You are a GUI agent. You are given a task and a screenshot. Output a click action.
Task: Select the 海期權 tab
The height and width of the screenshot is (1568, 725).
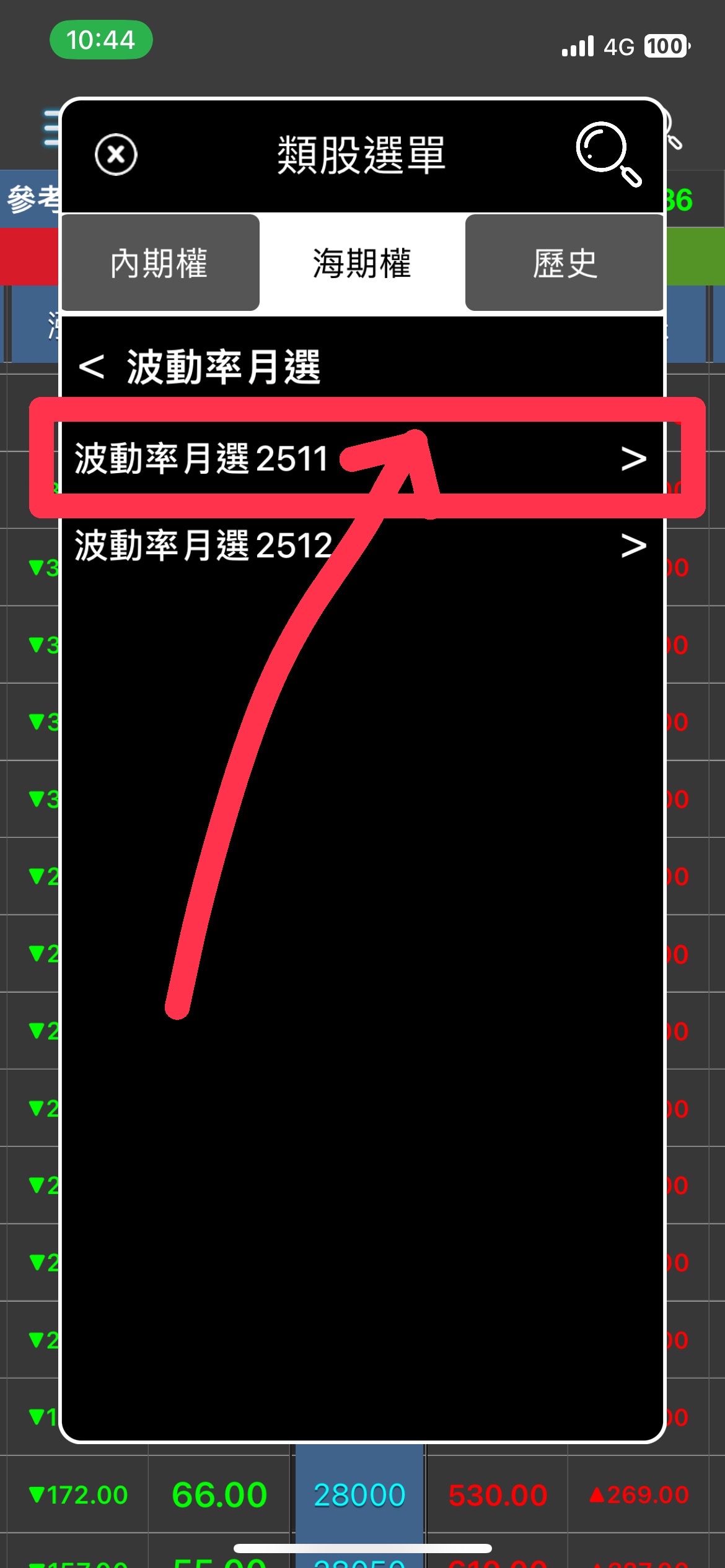(362, 263)
